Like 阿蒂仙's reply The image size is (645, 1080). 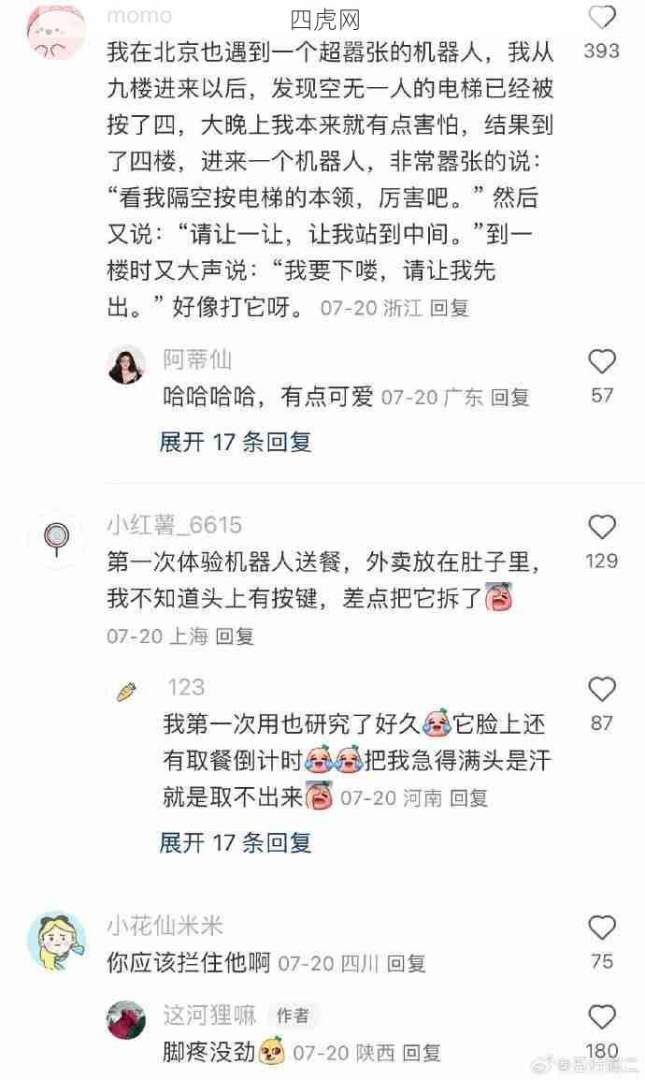[x=601, y=361]
